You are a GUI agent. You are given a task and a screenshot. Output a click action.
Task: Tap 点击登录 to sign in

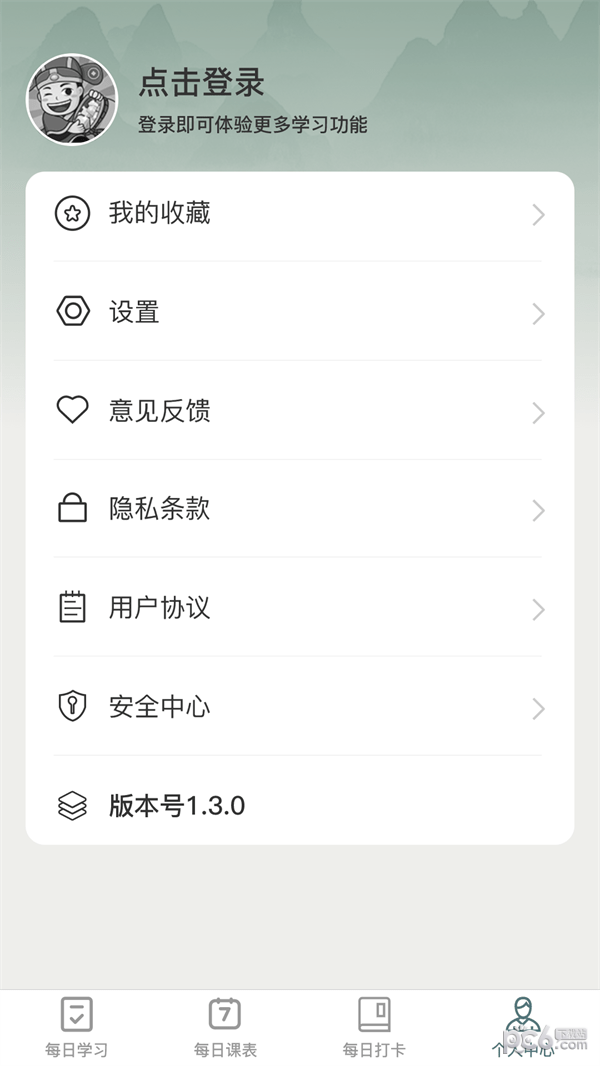[201, 84]
